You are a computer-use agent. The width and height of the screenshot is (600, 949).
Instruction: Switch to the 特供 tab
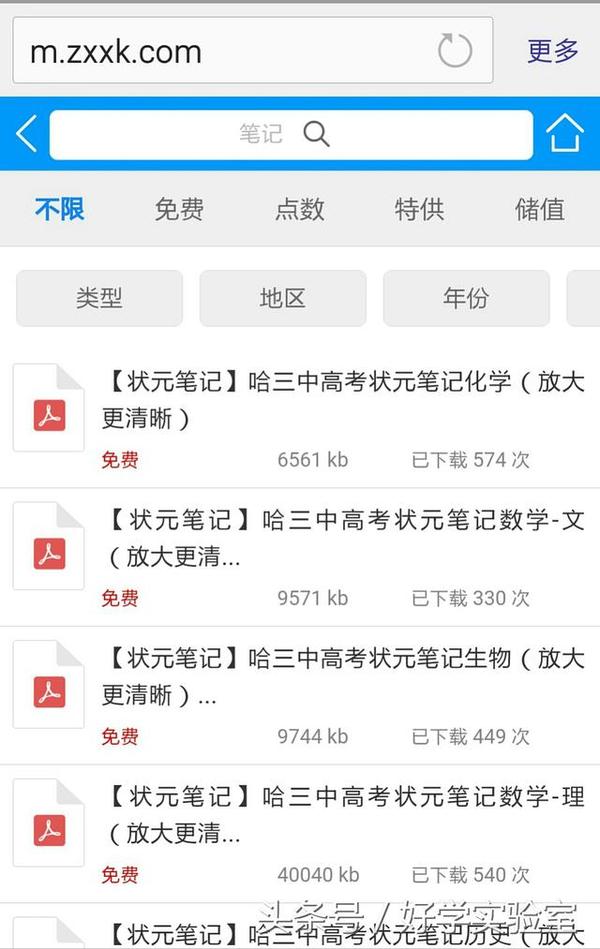coord(419,209)
